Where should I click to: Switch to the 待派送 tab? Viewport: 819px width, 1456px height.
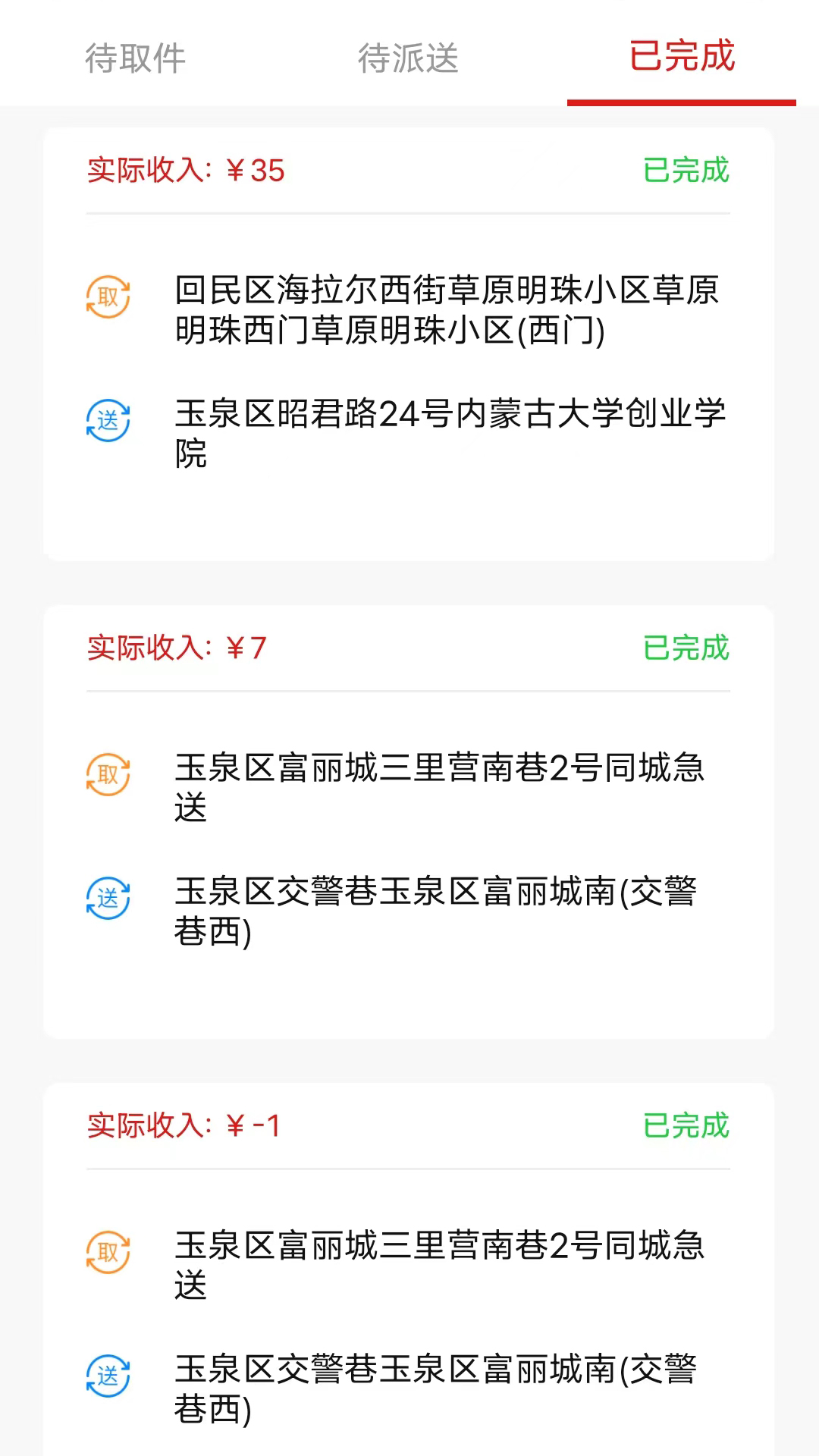pos(409,58)
